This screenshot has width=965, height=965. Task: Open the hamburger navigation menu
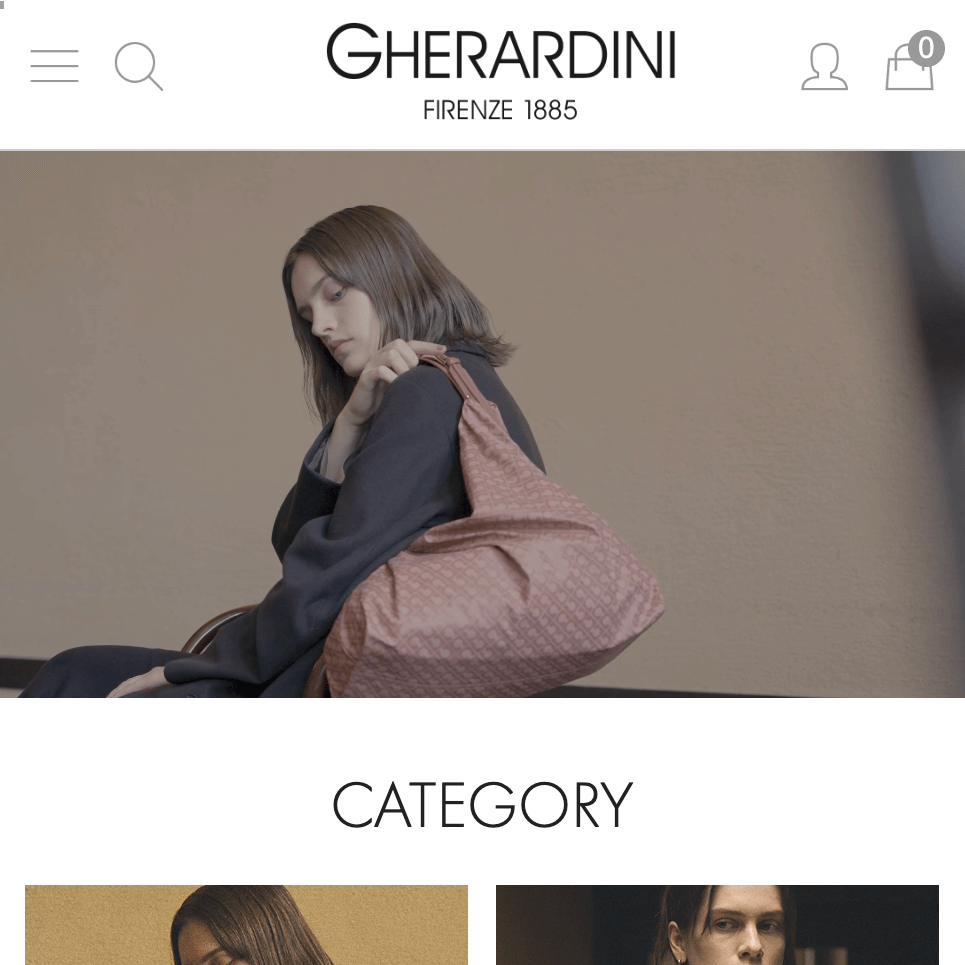click(54, 66)
